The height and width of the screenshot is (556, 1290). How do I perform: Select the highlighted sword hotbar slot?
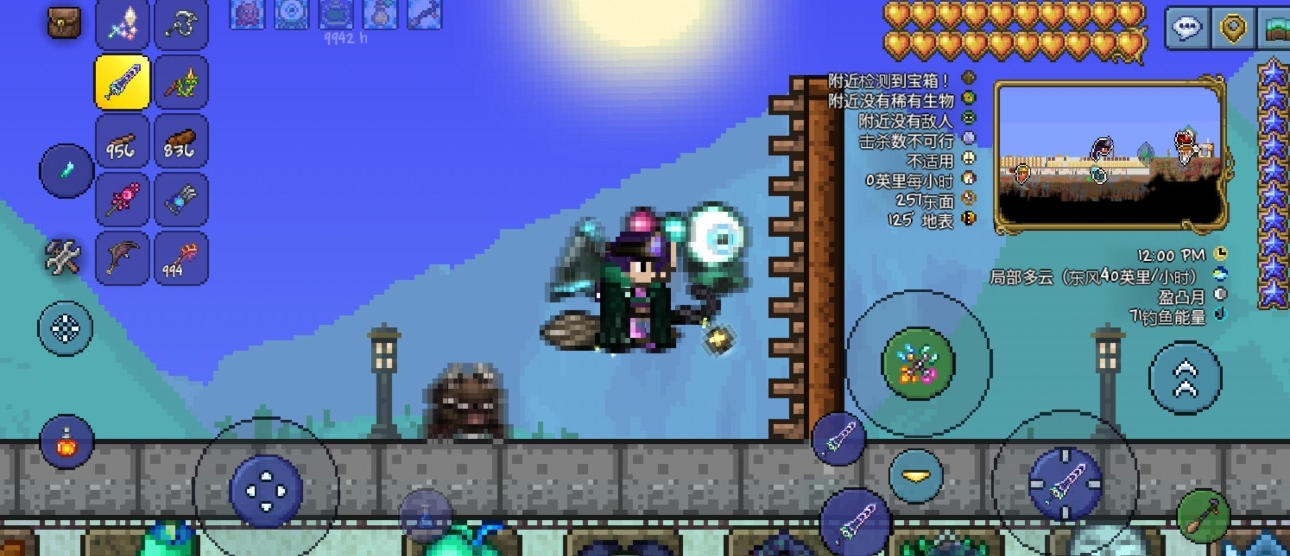[x=122, y=82]
